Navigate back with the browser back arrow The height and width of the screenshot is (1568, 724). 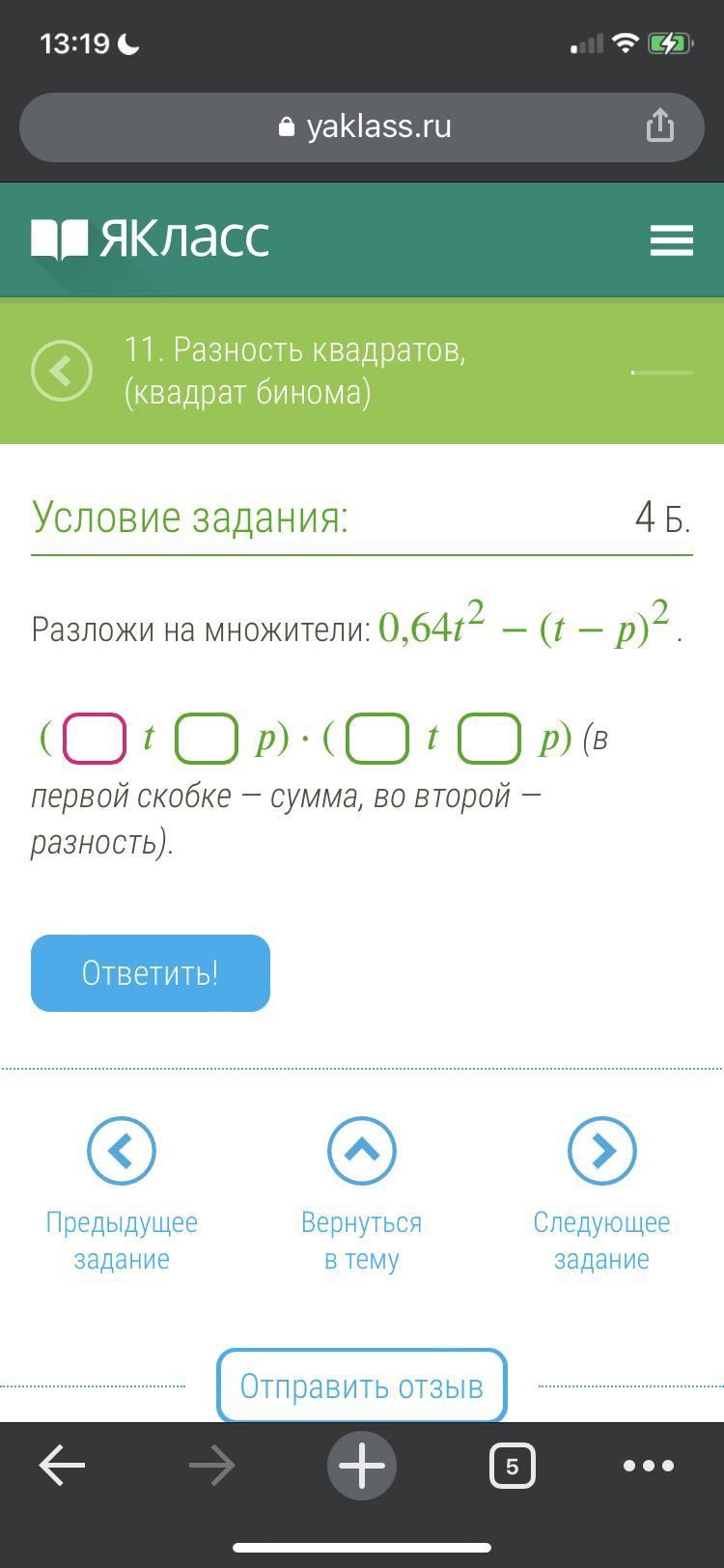pos(63,1466)
